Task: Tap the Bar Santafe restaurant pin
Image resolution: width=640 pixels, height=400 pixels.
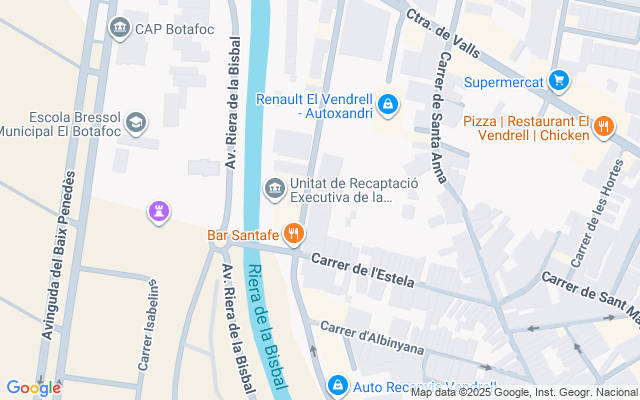Action: [293, 234]
